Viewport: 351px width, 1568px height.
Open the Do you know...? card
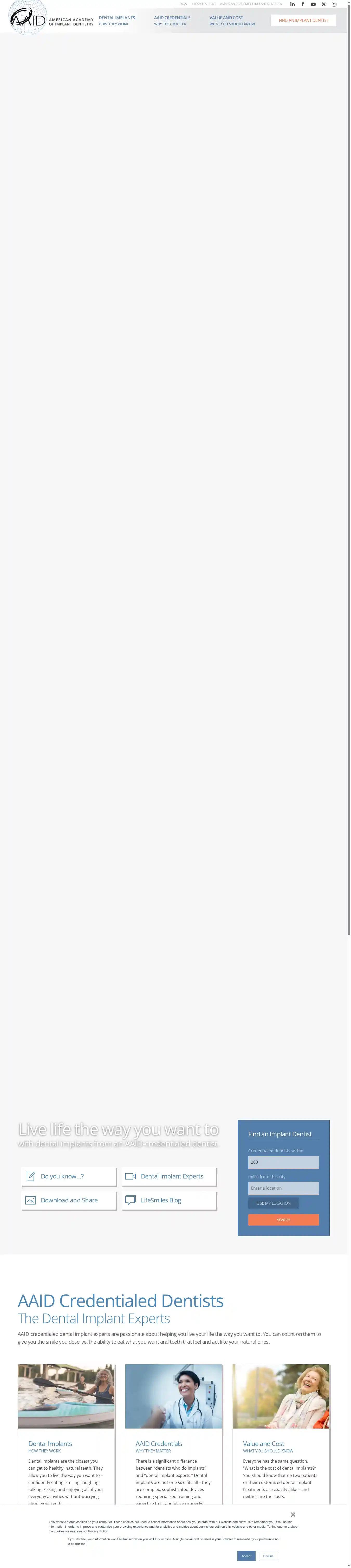click(69, 1176)
